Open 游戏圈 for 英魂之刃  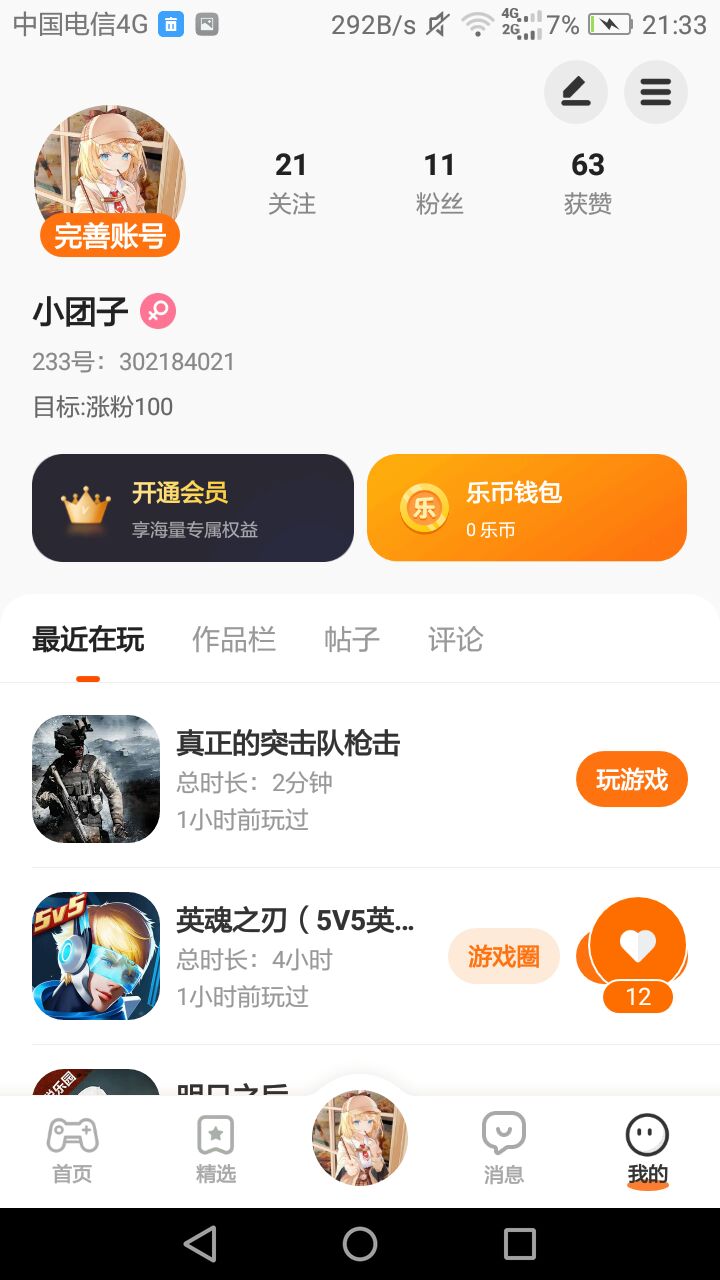(x=503, y=956)
